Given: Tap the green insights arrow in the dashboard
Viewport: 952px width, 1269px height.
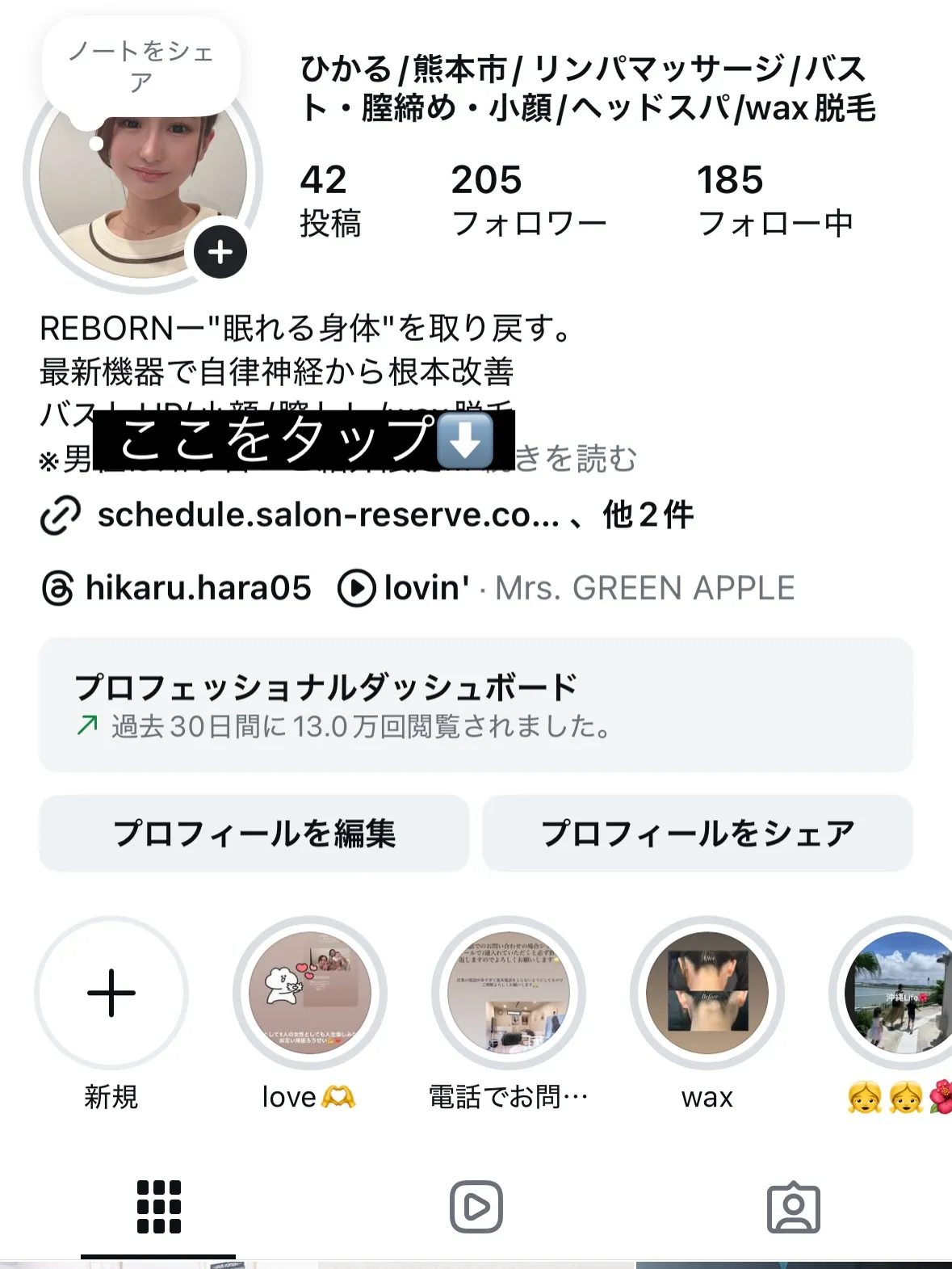Looking at the screenshot, I should click(x=89, y=725).
